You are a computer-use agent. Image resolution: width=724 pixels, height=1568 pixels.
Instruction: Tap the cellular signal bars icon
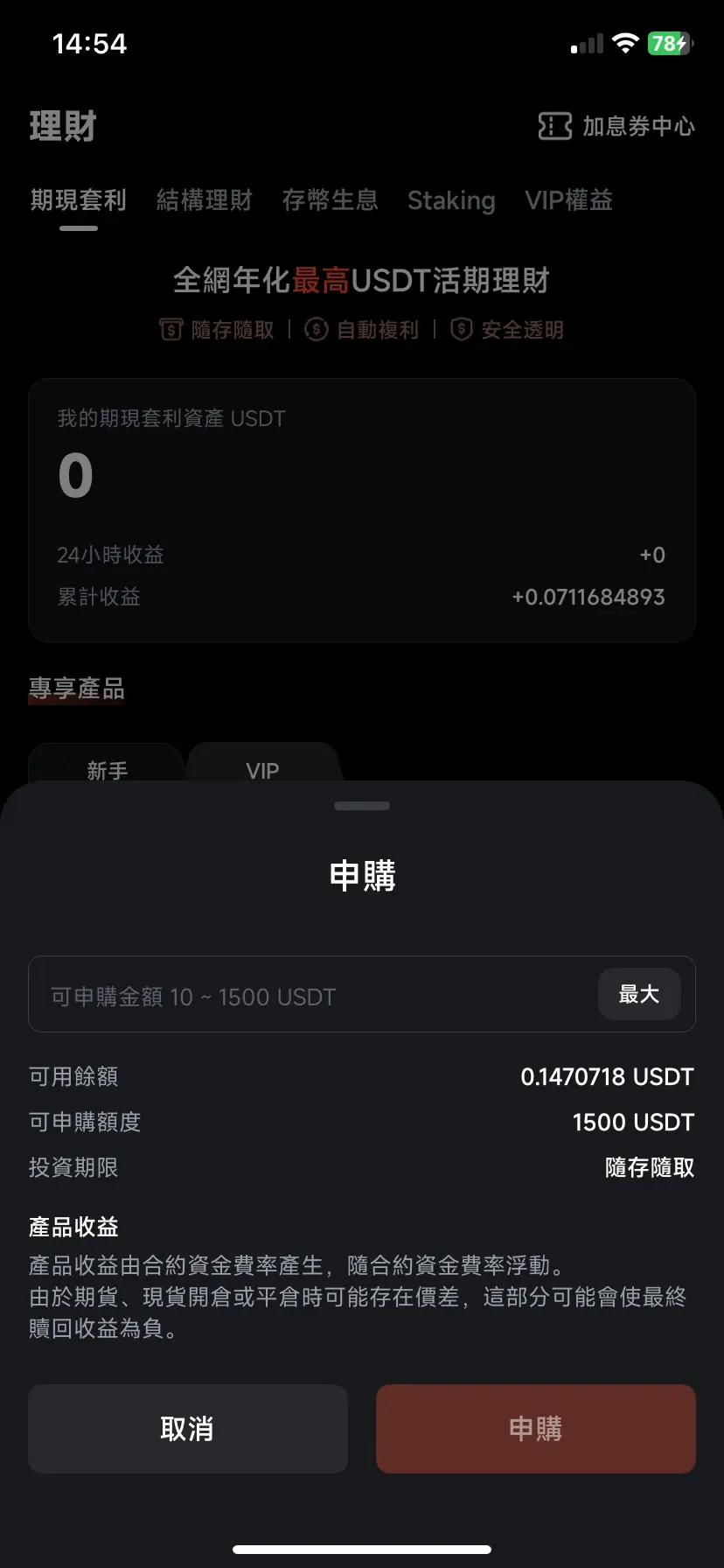[585, 43]
